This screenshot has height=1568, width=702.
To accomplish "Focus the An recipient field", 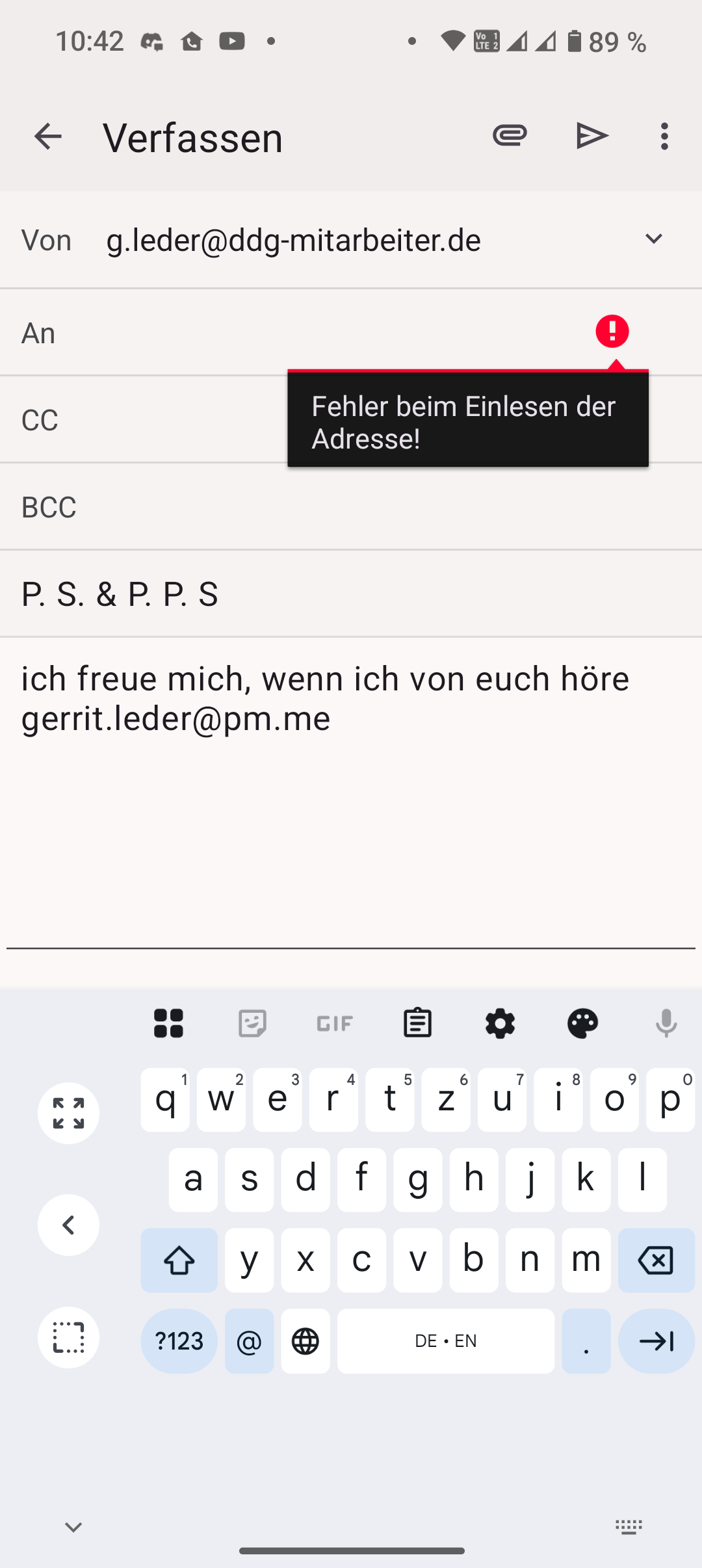I will click(x=305, y=332).
